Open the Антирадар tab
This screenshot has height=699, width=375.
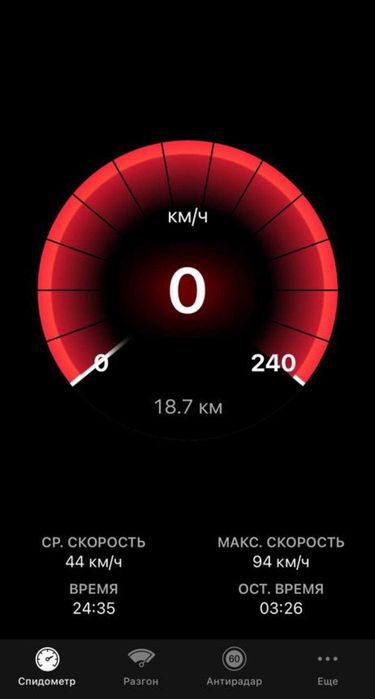pyautogui.click(x=234, y=667)
